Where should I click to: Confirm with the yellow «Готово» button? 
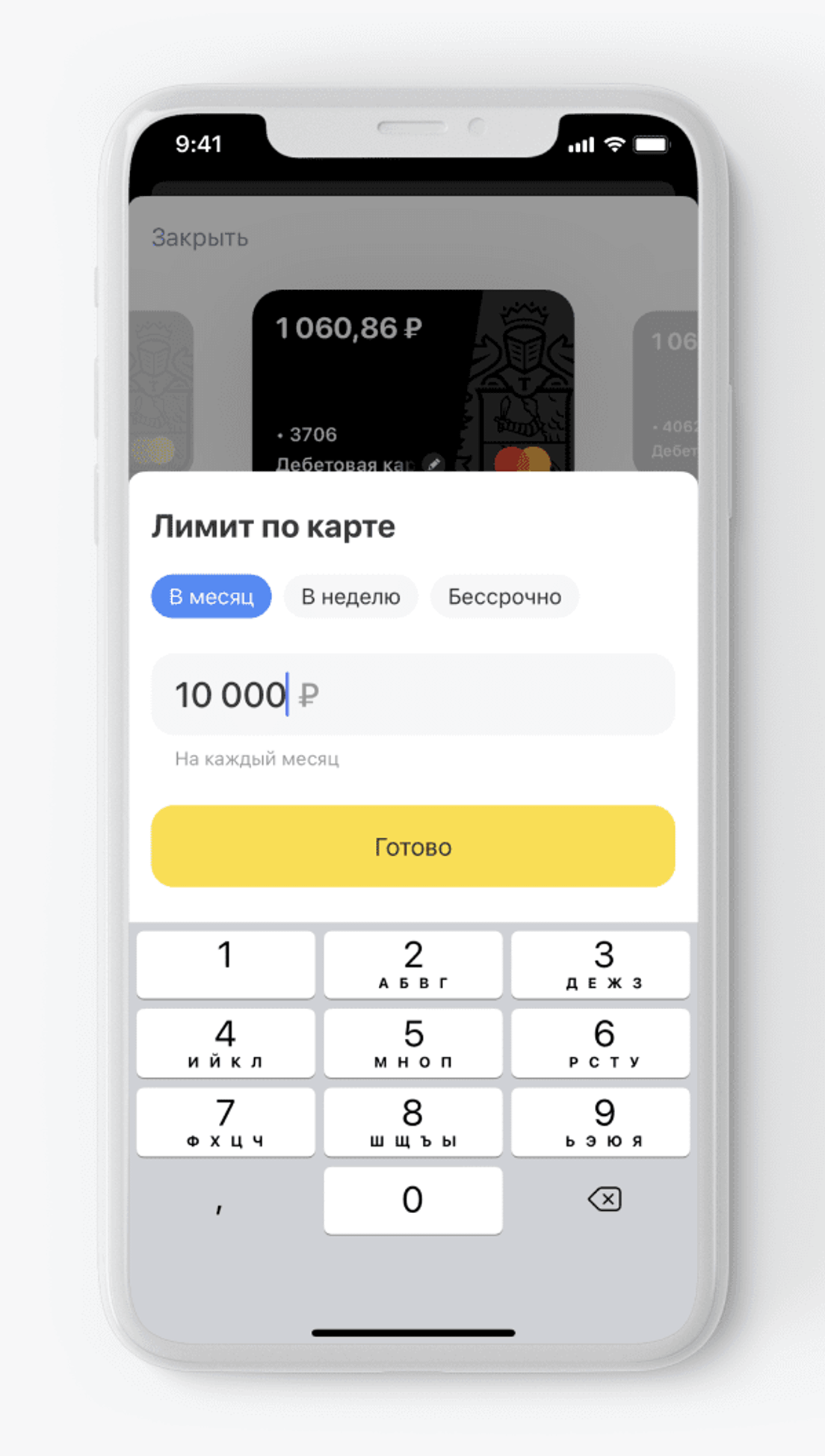click(x=412, y=846)
